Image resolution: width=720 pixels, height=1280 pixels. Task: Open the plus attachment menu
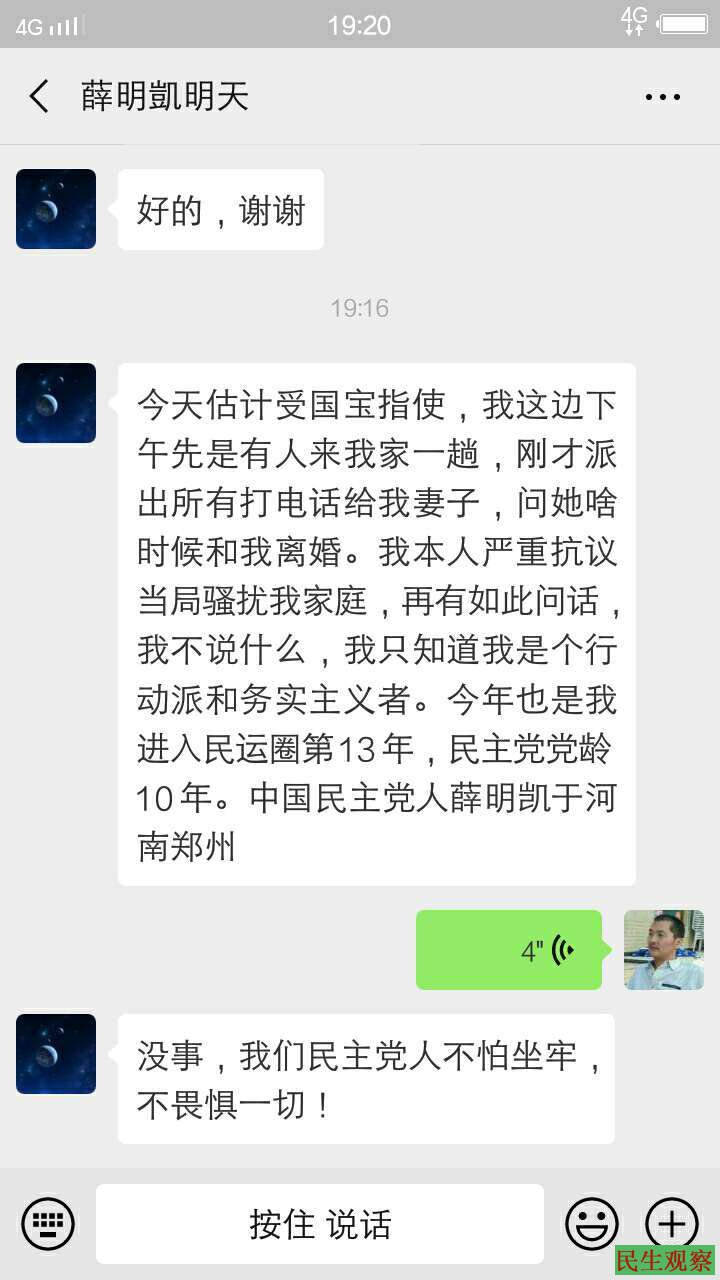coord(671,1223)
